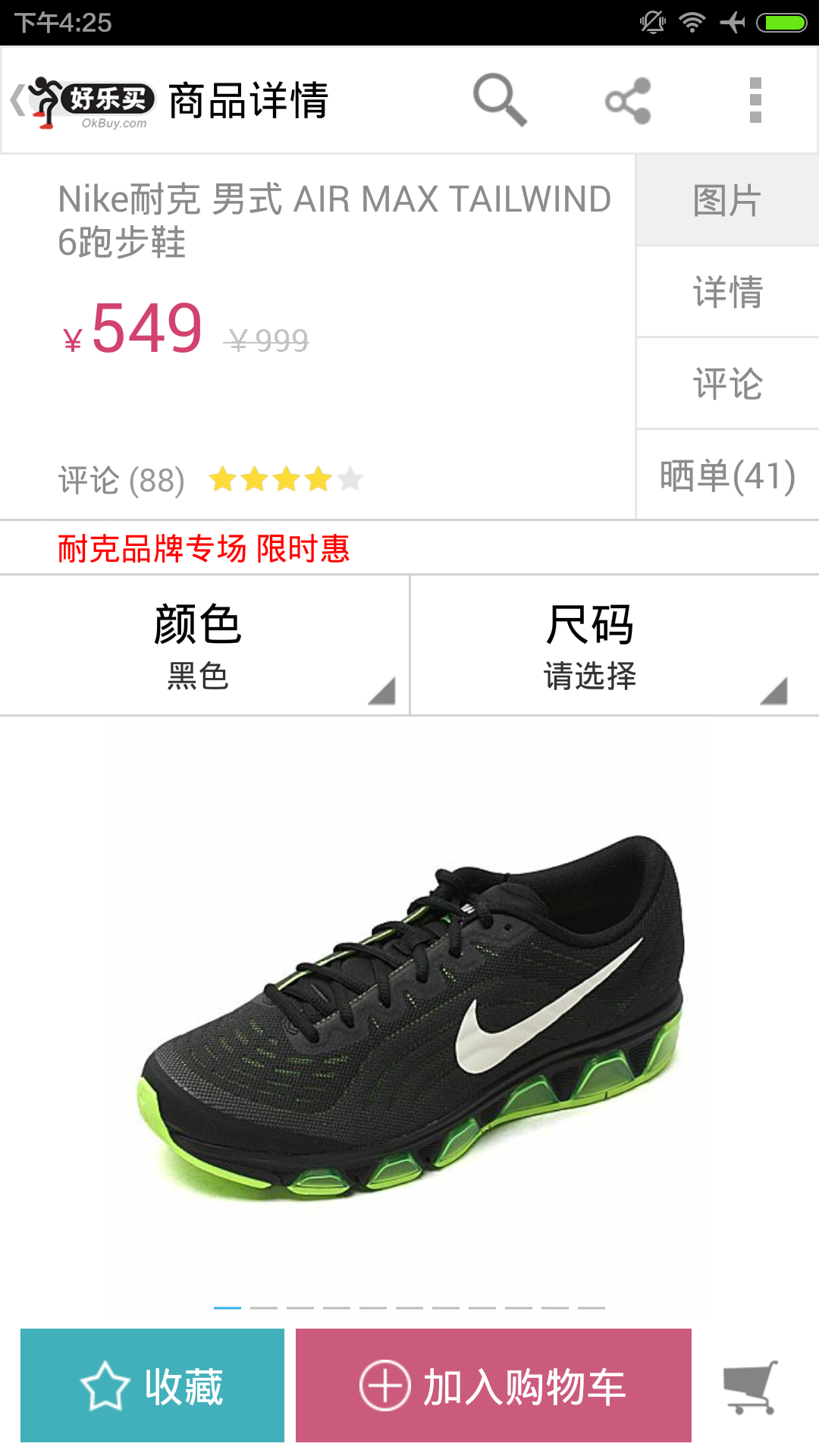819x1456 pixels.
Task: View the 评论 (88) ratings
Action: (x=211, y=480)
